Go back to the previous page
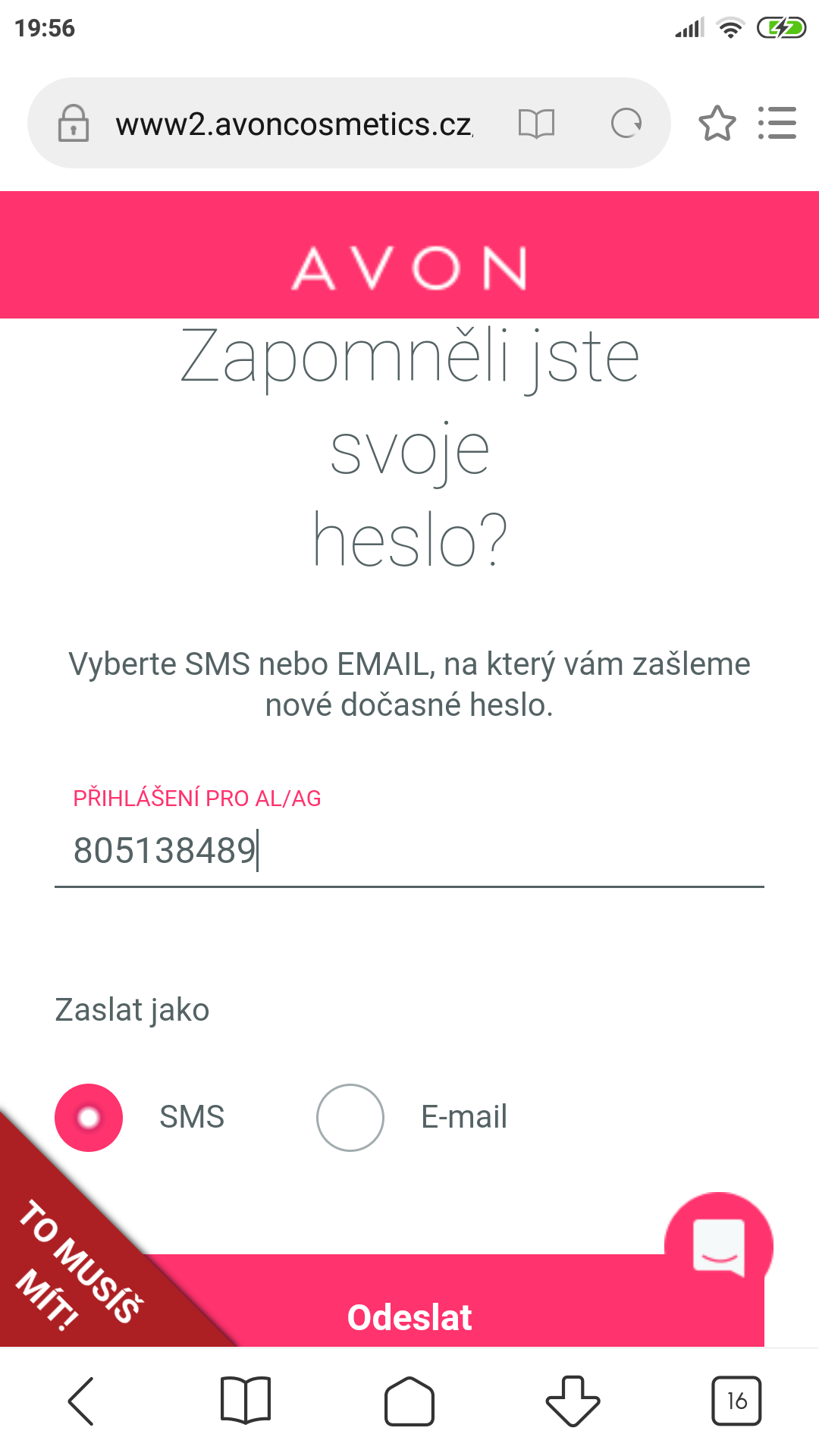 coord(81,1401)
